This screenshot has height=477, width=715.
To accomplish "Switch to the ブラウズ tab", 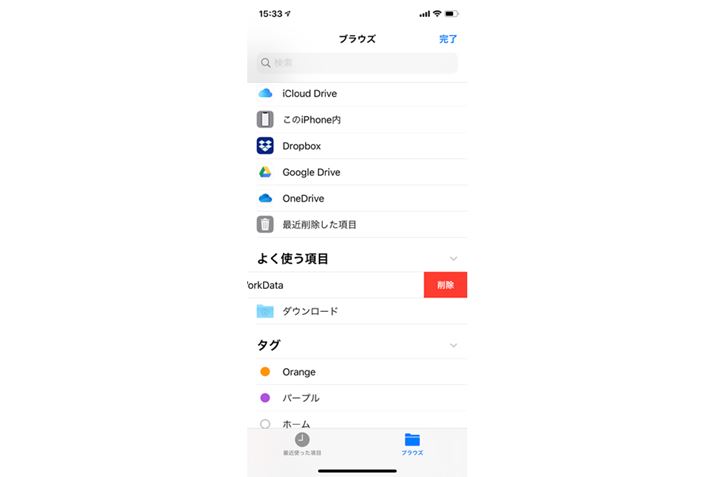I will (x=412, y=444).
